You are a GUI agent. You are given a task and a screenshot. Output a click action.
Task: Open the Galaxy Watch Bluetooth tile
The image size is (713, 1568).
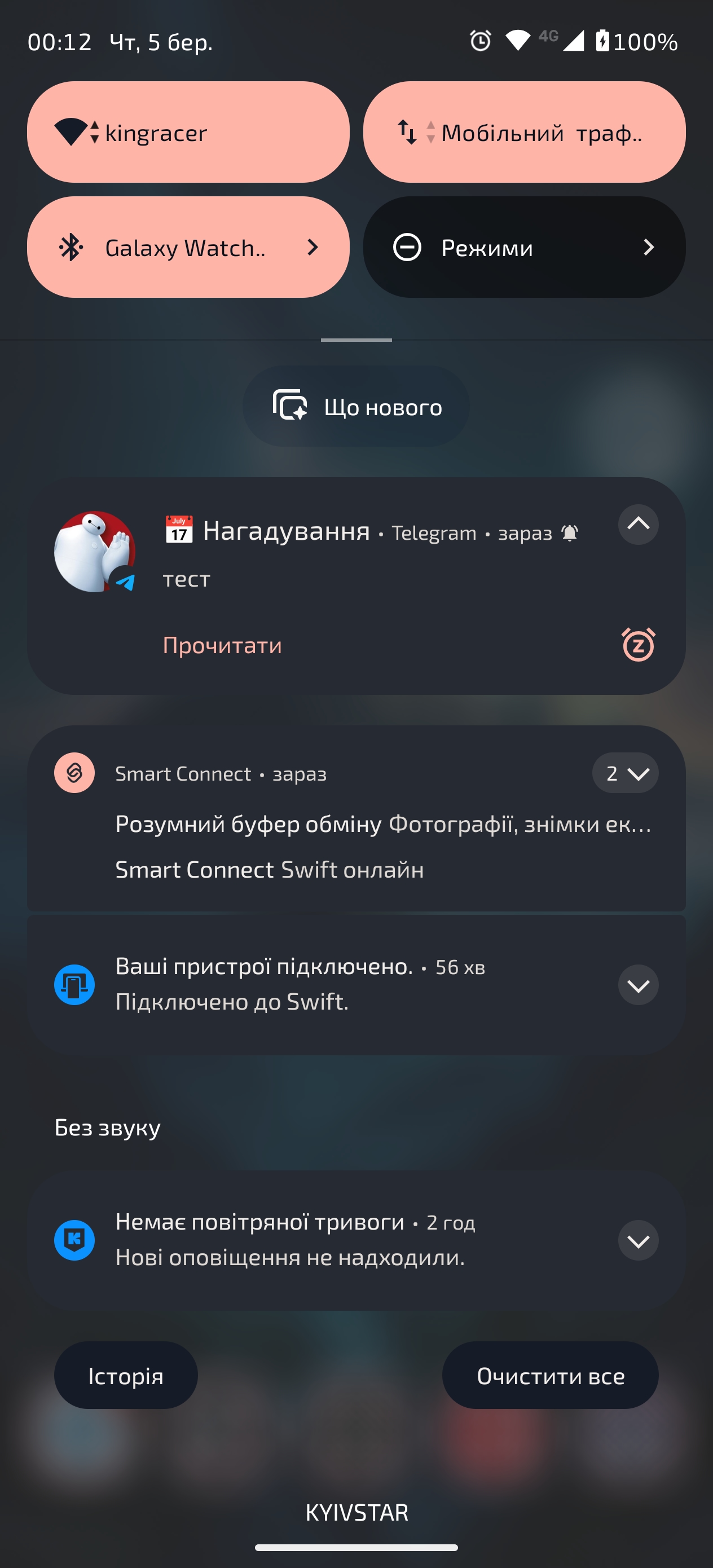187,247
